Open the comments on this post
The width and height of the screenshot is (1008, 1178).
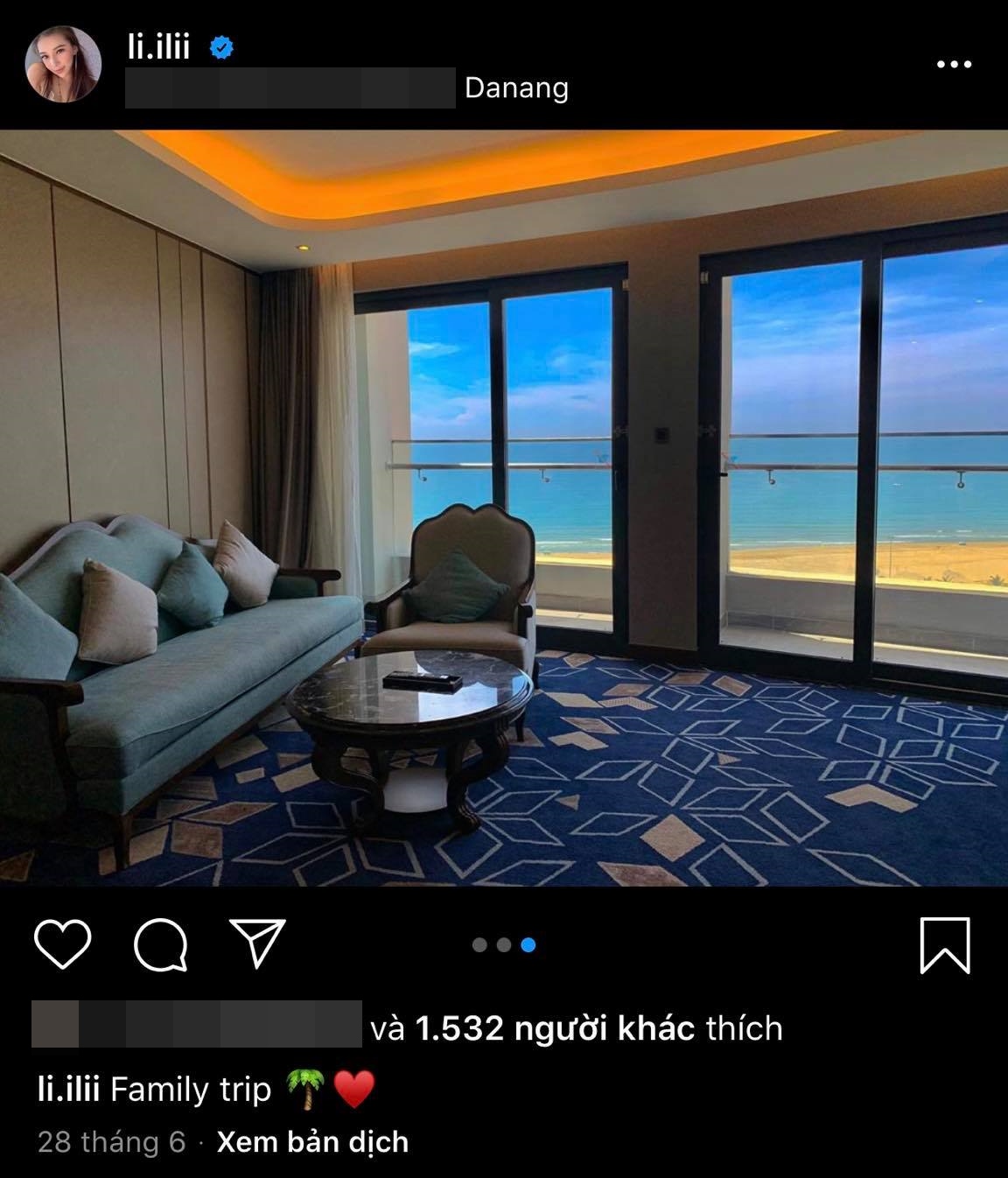(161, 944)
